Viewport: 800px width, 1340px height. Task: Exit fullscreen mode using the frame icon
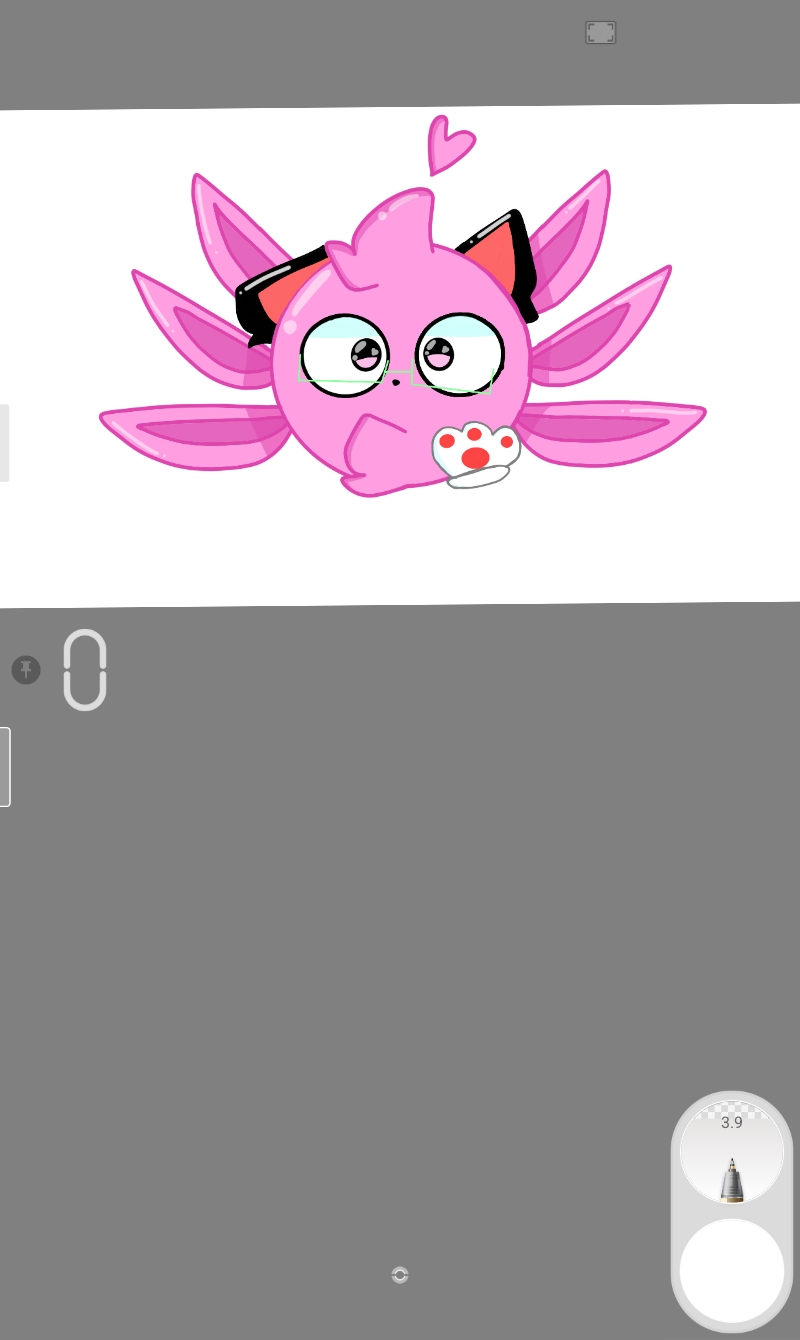pos(600,33)
